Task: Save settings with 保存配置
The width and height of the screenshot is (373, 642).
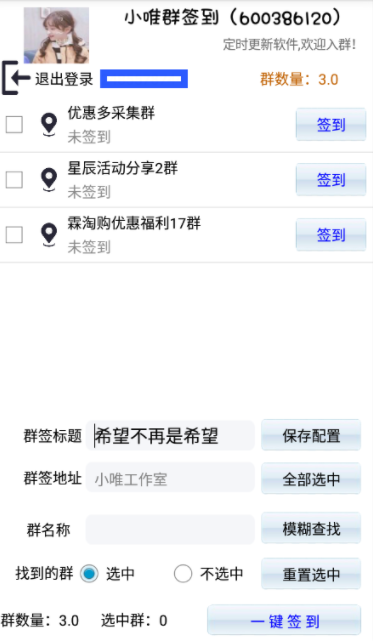Action: (311, 436)
